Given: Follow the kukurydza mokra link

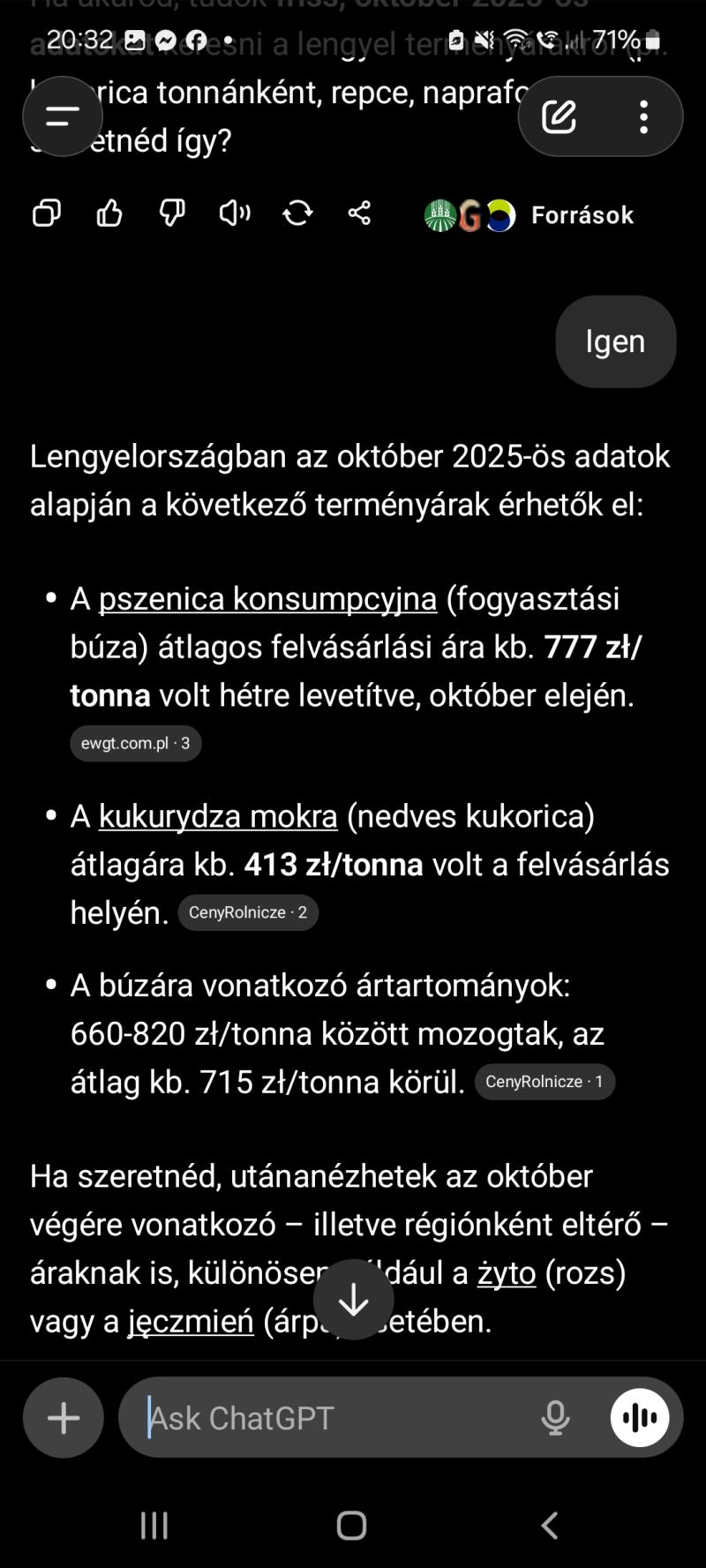Looking at the screenshot, I should point(218,816).
